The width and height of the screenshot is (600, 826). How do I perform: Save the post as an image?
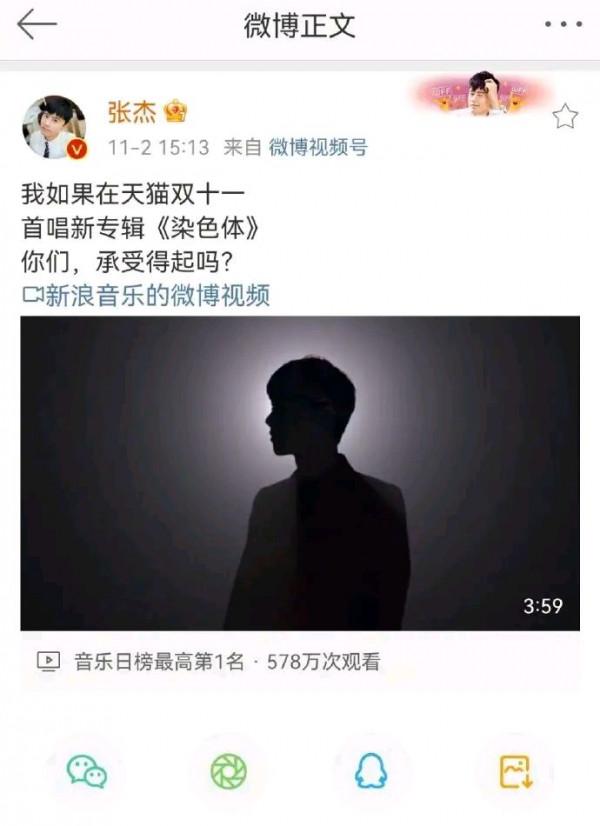[514, 771]
